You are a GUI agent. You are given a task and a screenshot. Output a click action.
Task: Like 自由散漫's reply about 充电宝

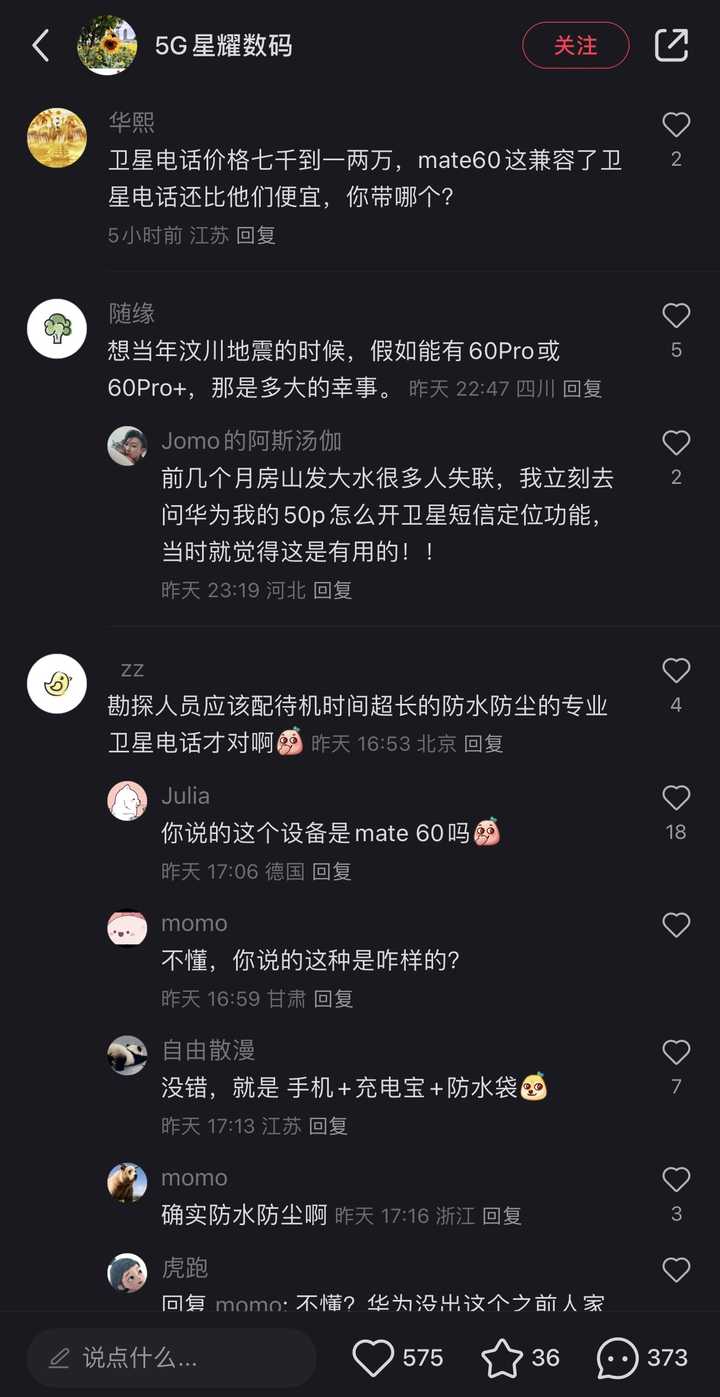click(676, 1052)
